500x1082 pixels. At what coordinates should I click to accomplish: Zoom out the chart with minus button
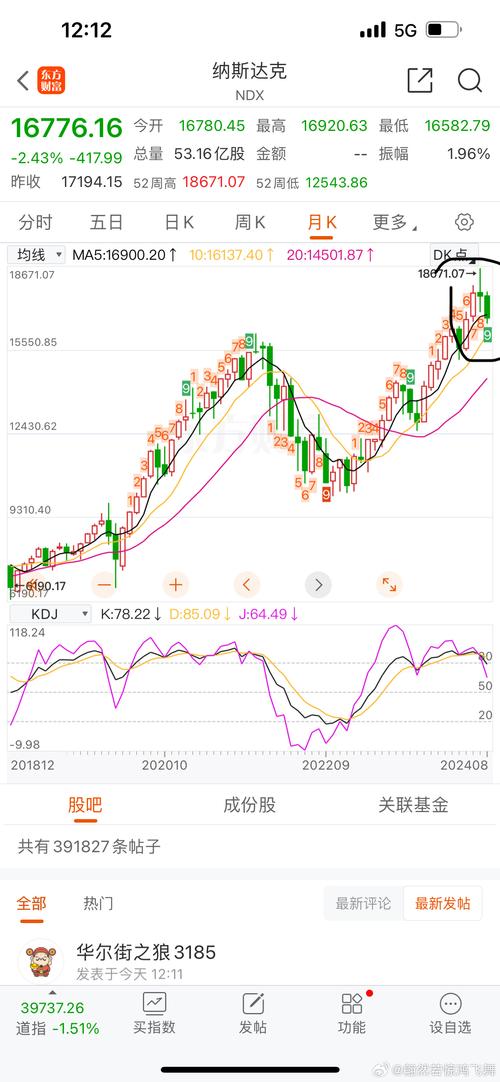(x=104, y=585)
